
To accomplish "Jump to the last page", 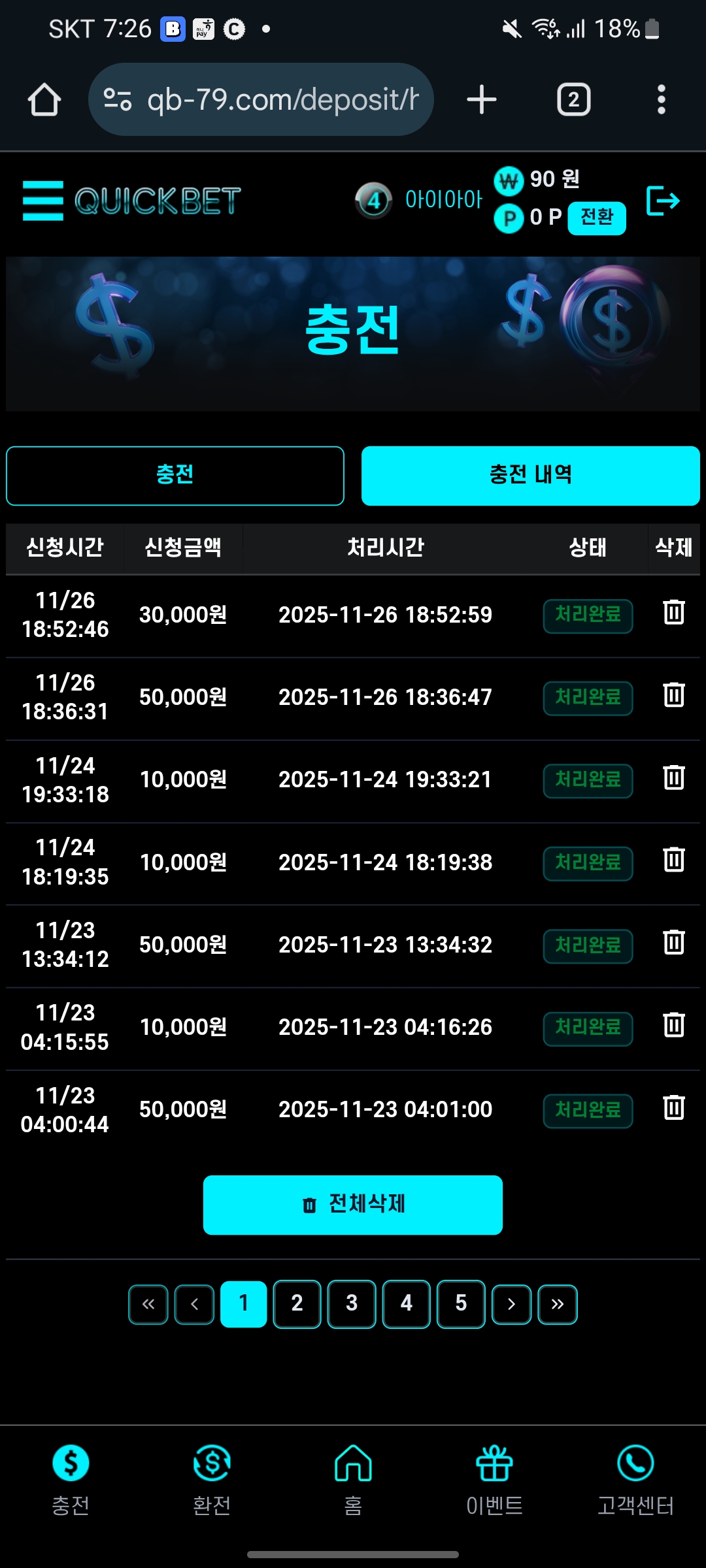I will (x=557, y=1304).
